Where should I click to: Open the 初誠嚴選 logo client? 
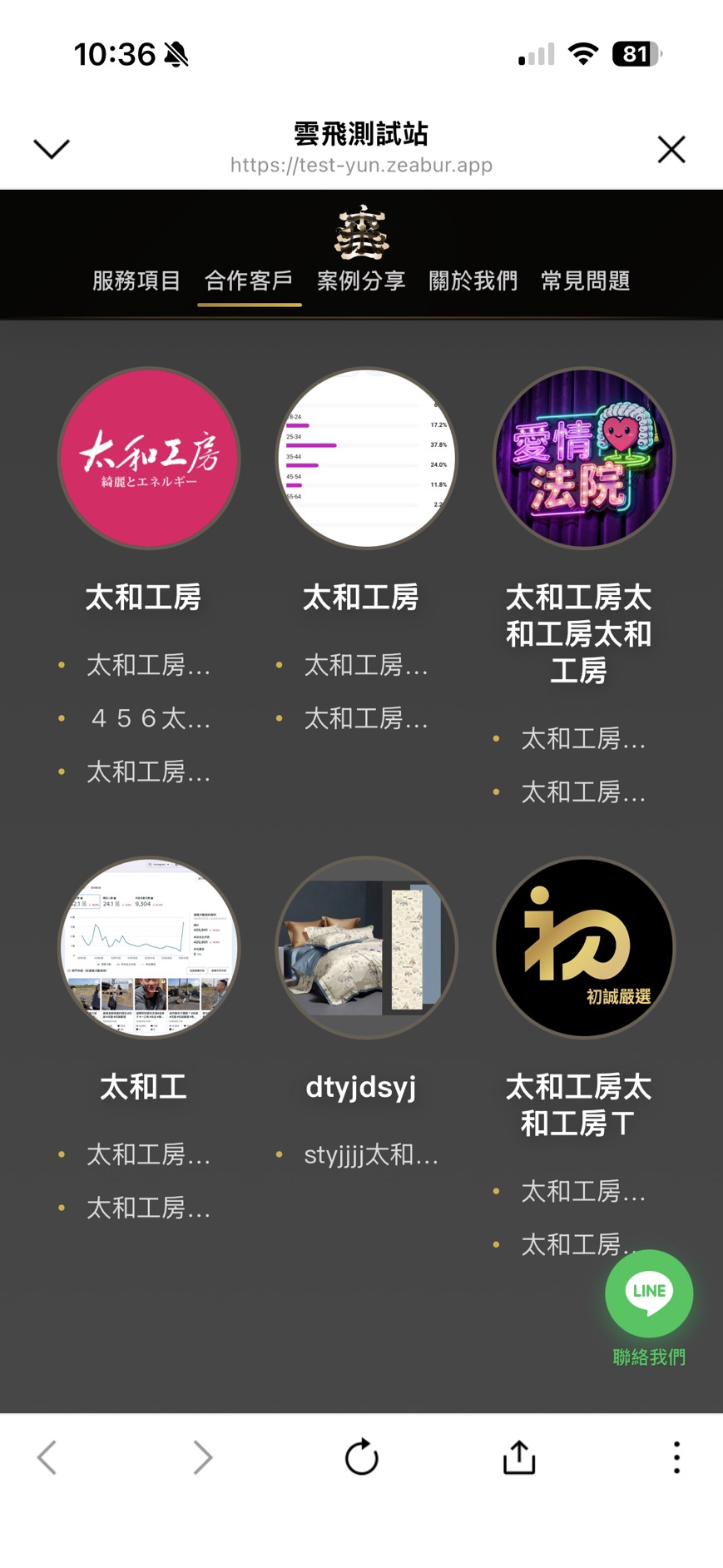(584, 948)
